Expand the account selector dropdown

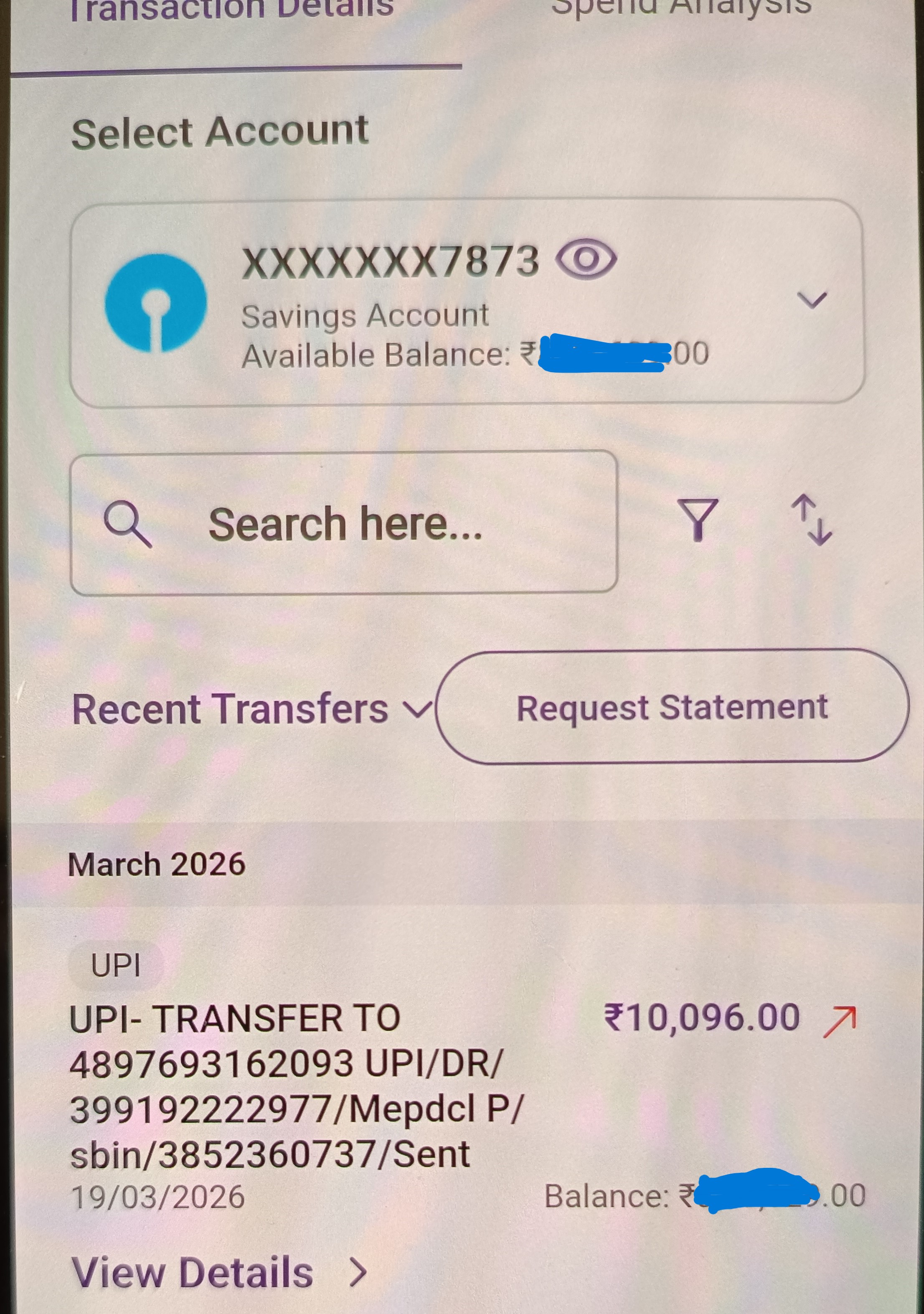(812, 299)
